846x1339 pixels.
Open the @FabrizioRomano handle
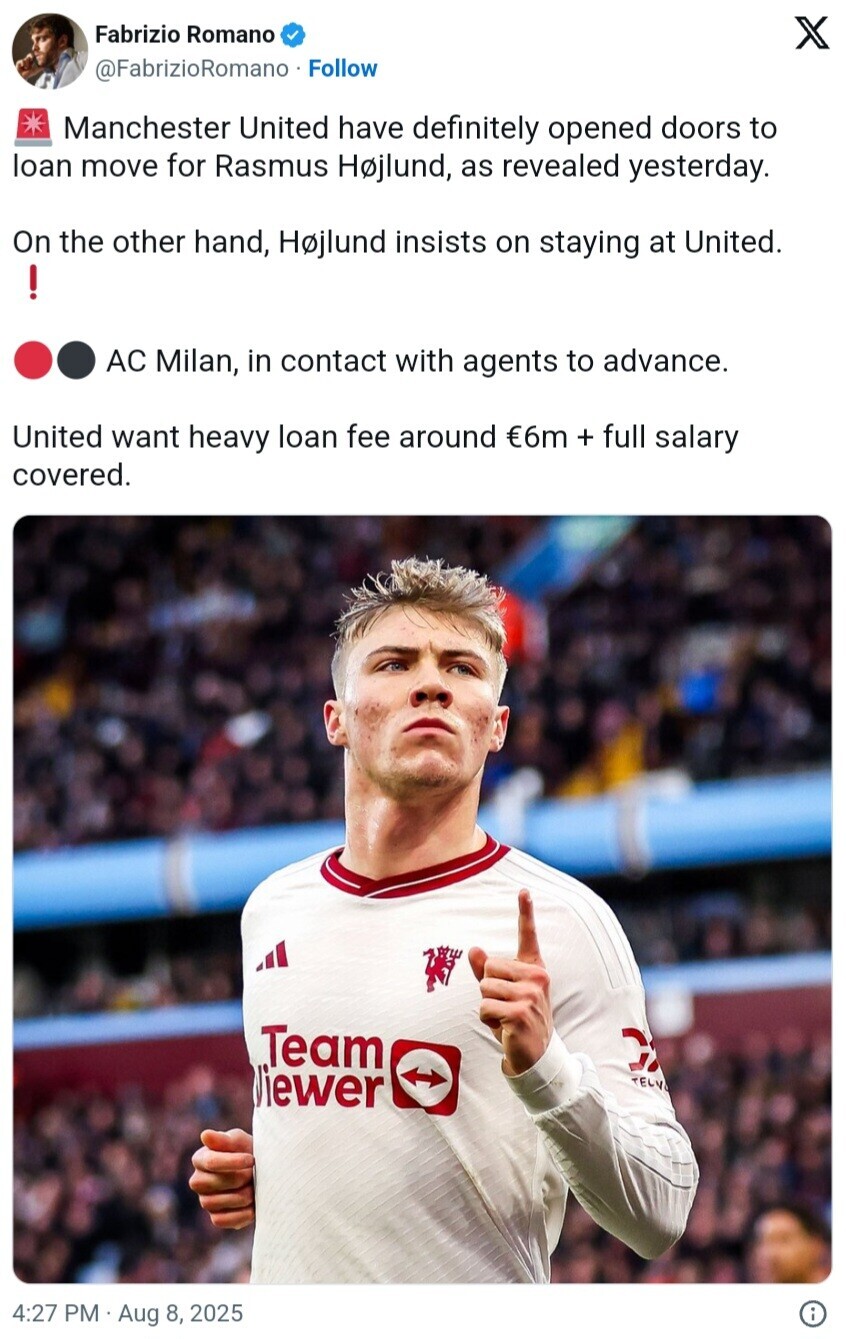[x=191, y=69]
